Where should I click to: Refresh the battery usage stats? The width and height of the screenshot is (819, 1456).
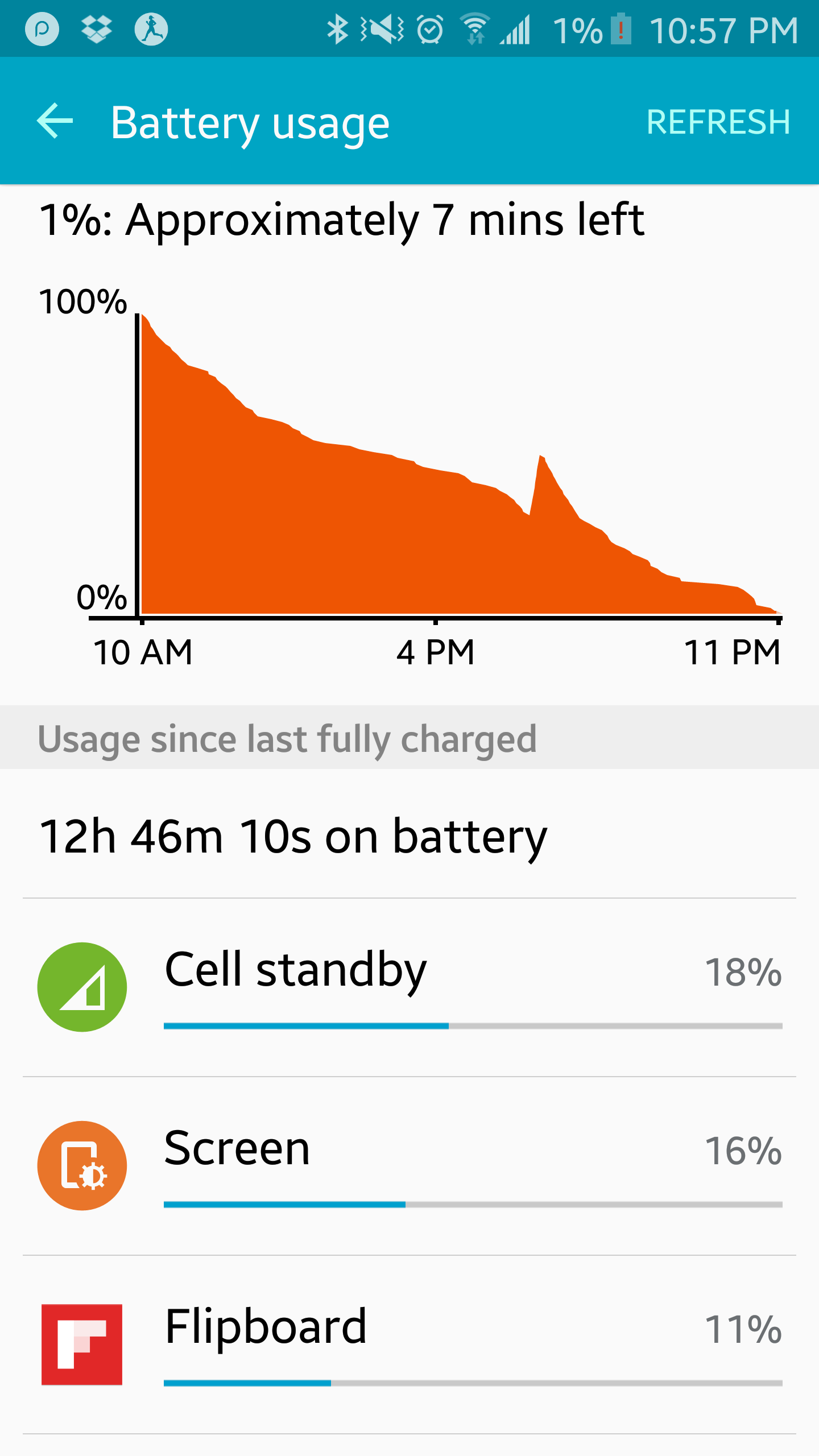pyautogui.click(x=718, y=122)
